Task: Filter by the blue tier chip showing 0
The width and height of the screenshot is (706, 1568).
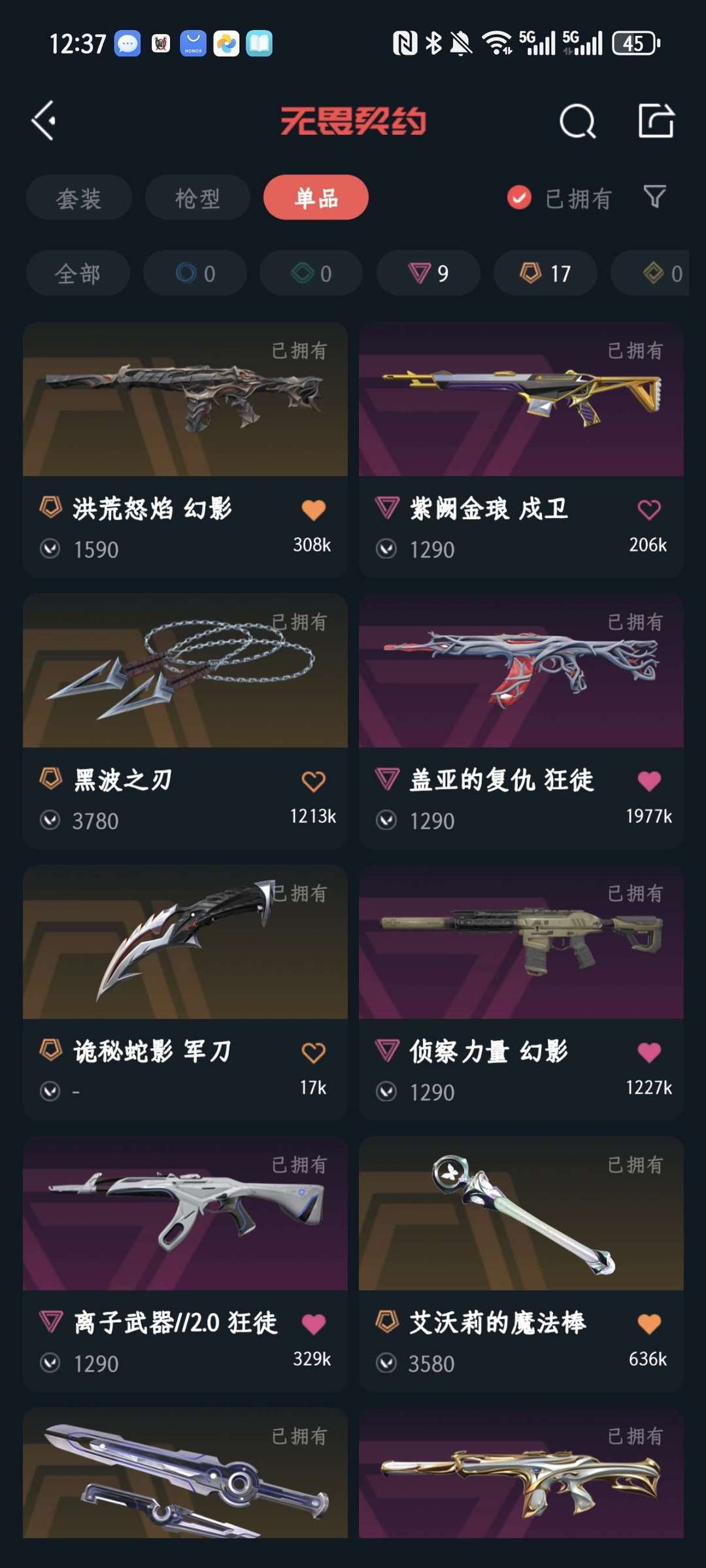Action: tap(195, 273)
